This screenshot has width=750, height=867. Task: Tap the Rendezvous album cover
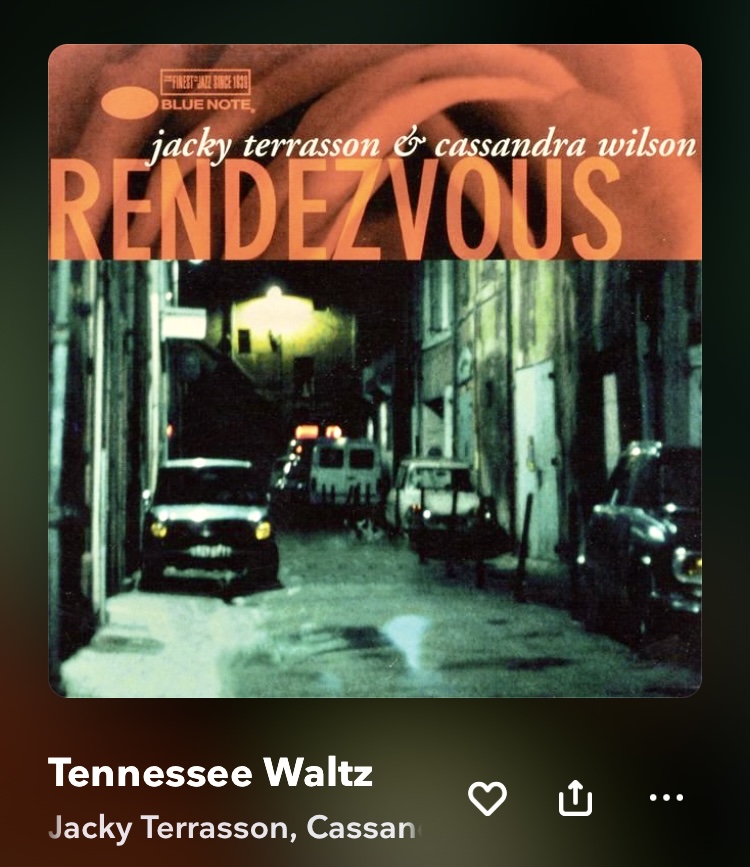click(375, 370)
